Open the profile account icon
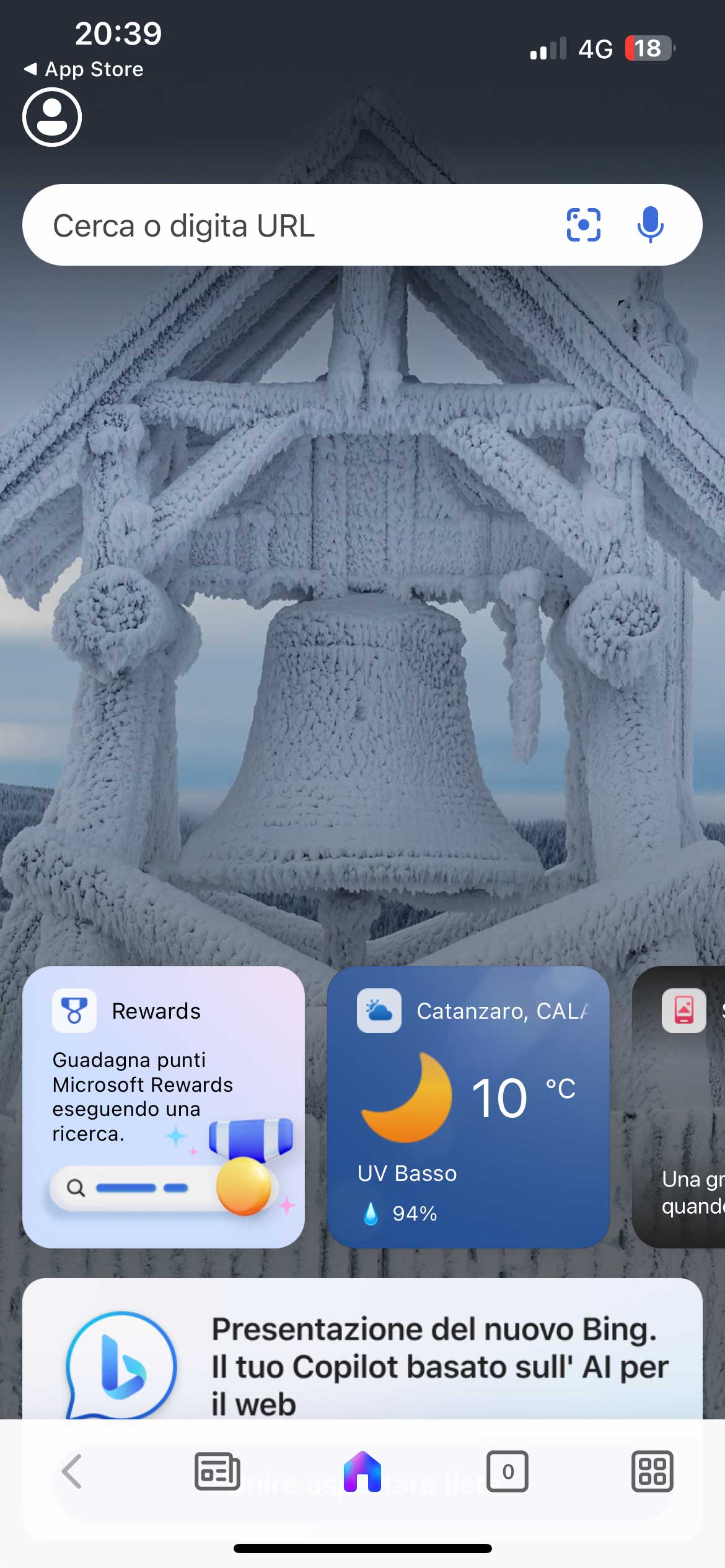This screenshot has height=1568, width=725. 52,117
